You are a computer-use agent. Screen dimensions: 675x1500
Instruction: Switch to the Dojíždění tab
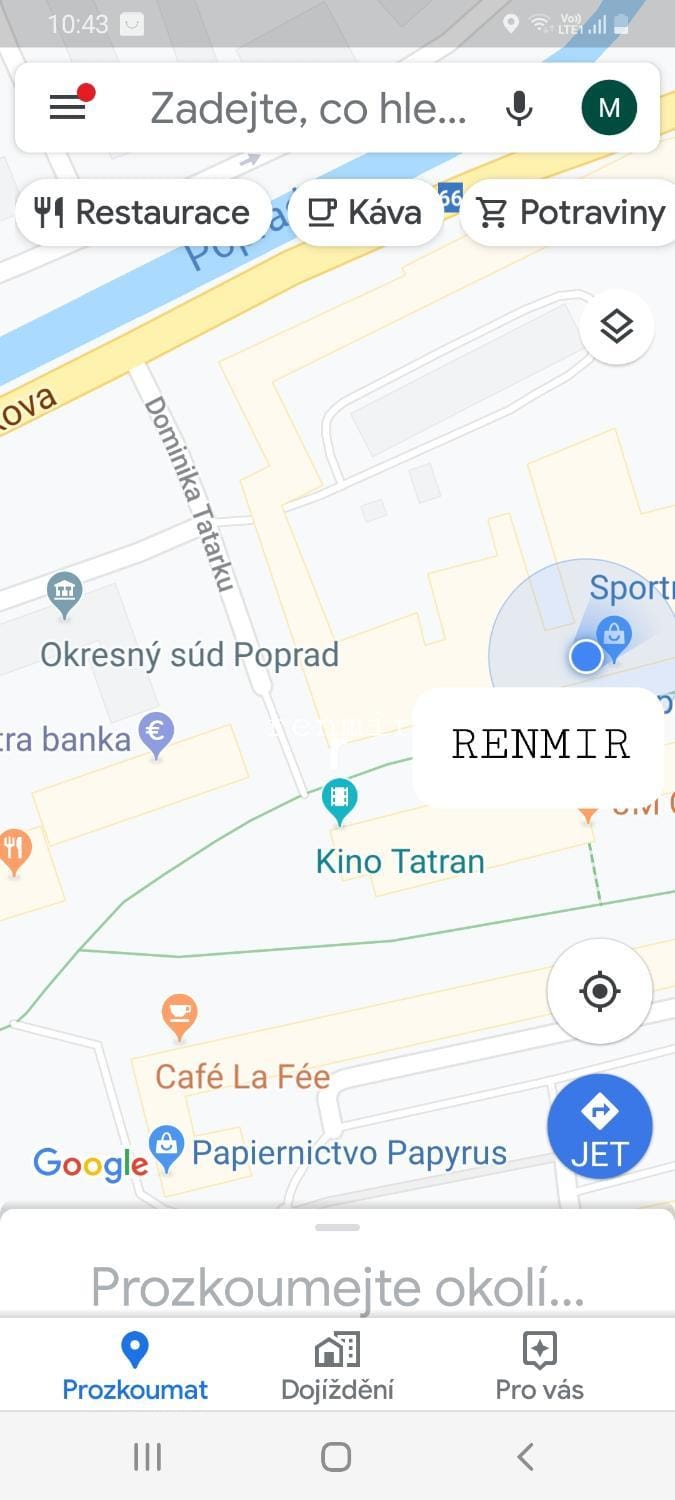337,1365
